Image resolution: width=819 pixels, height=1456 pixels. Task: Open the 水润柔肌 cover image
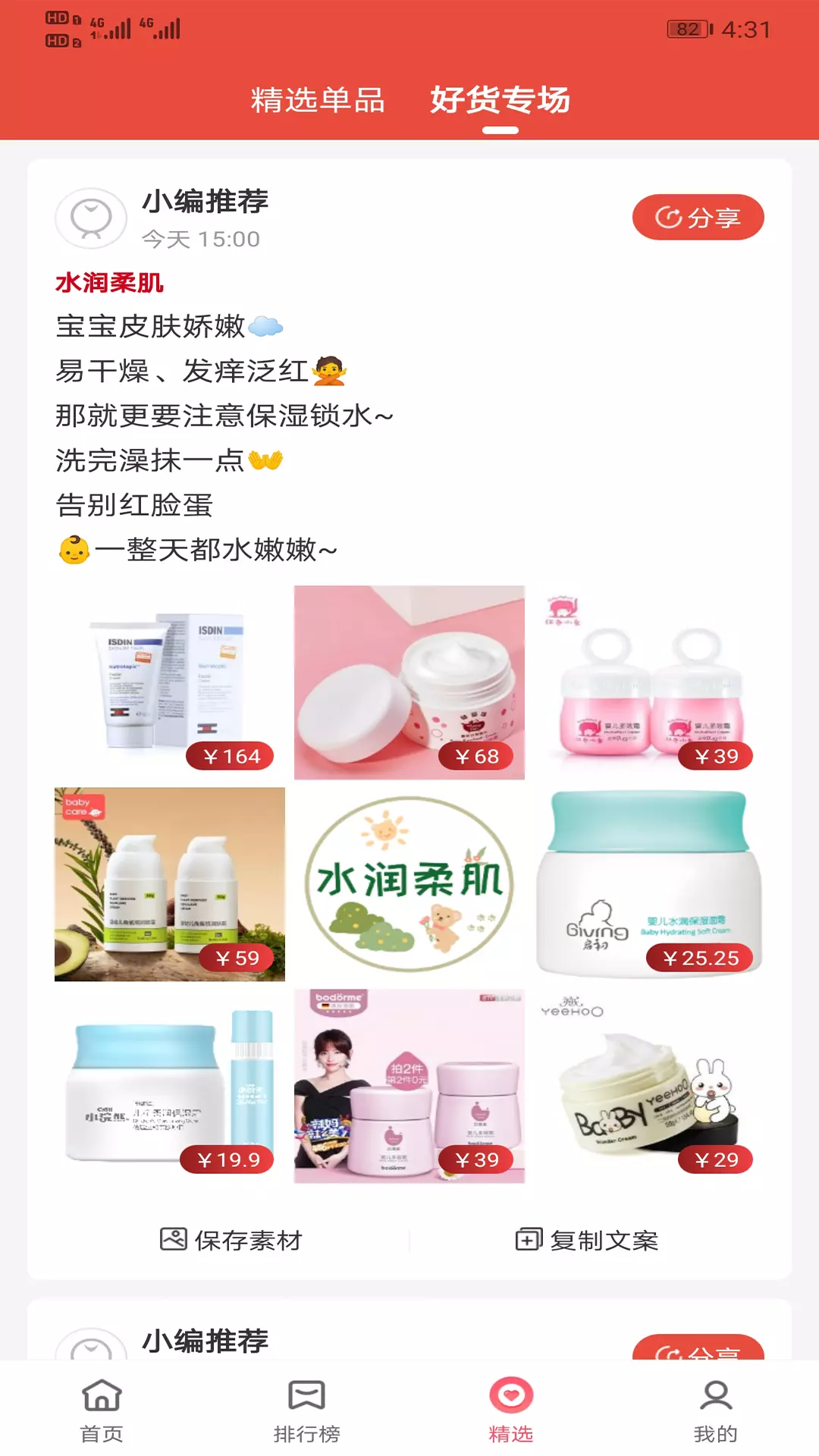coord(409,884)
